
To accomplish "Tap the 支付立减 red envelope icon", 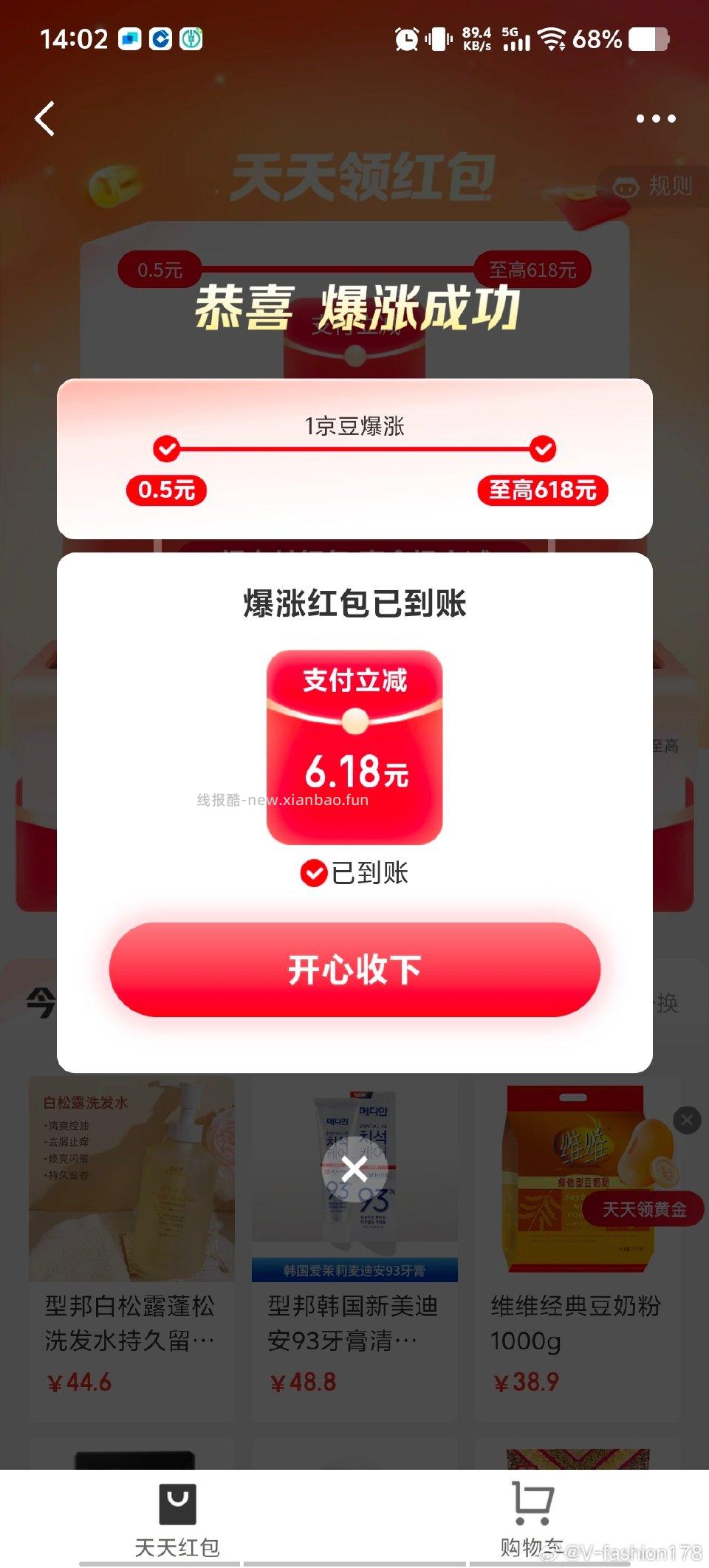I will (x=354, y=746).
